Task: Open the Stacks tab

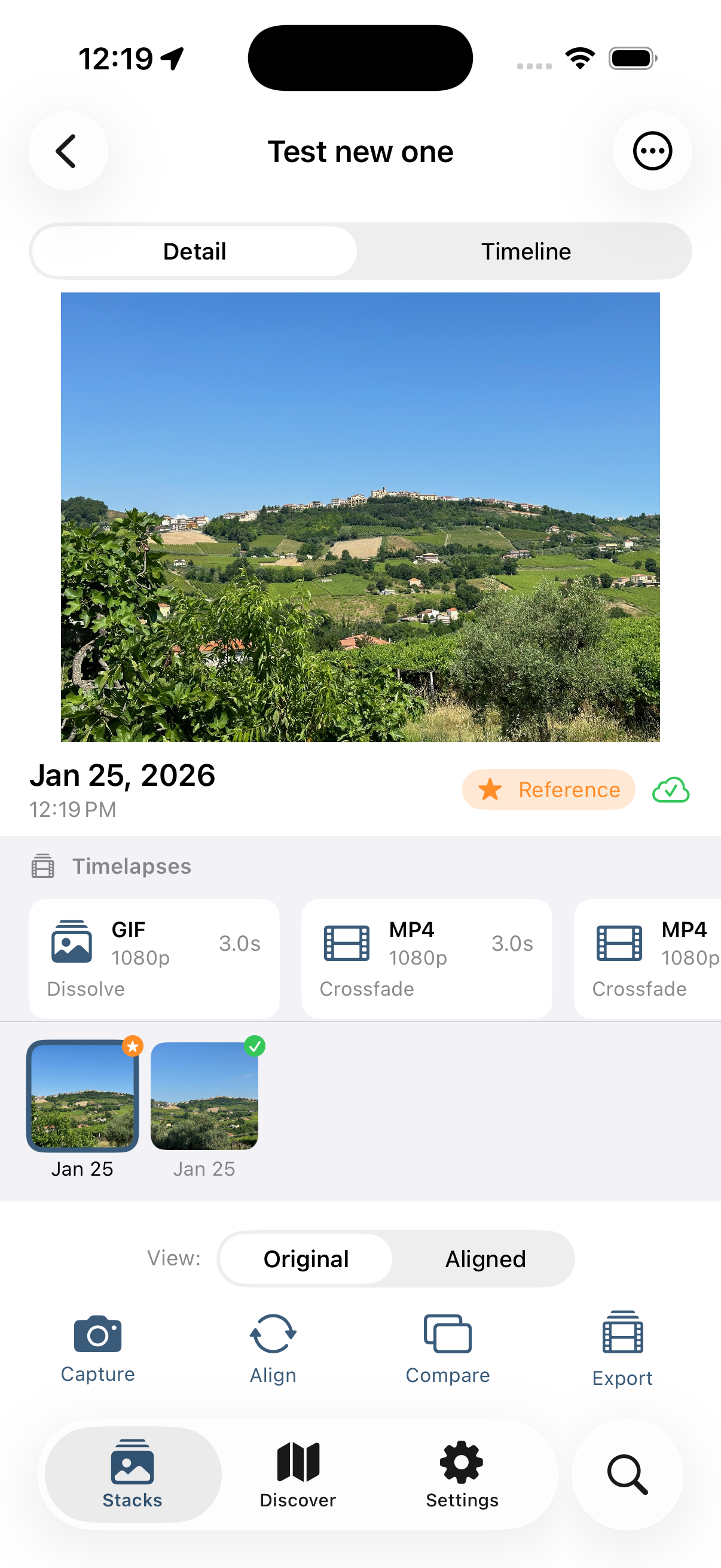Action: pos(133,1474)
